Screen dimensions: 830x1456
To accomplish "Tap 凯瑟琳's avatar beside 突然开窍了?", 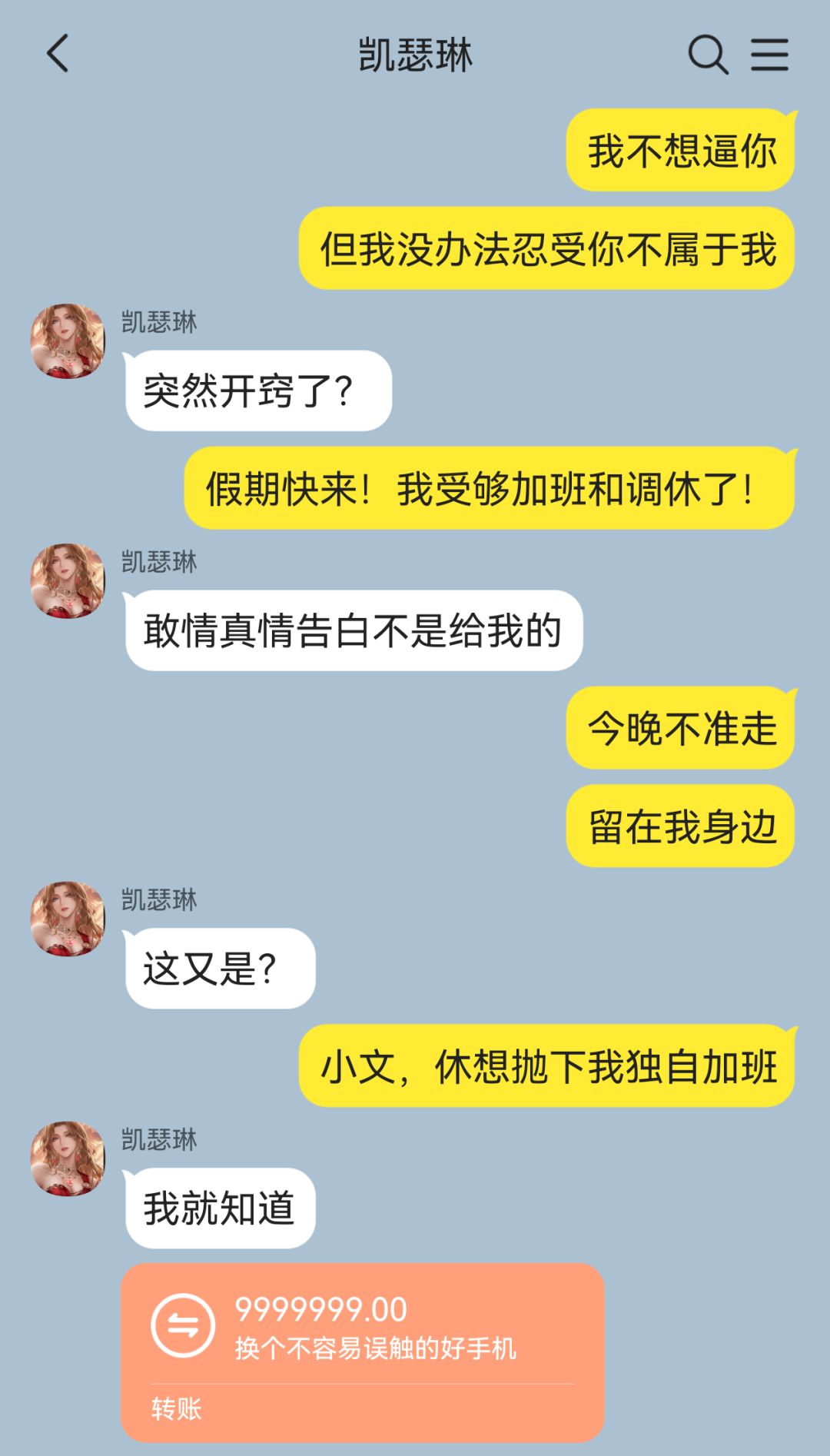I will [x=68, y=341].
